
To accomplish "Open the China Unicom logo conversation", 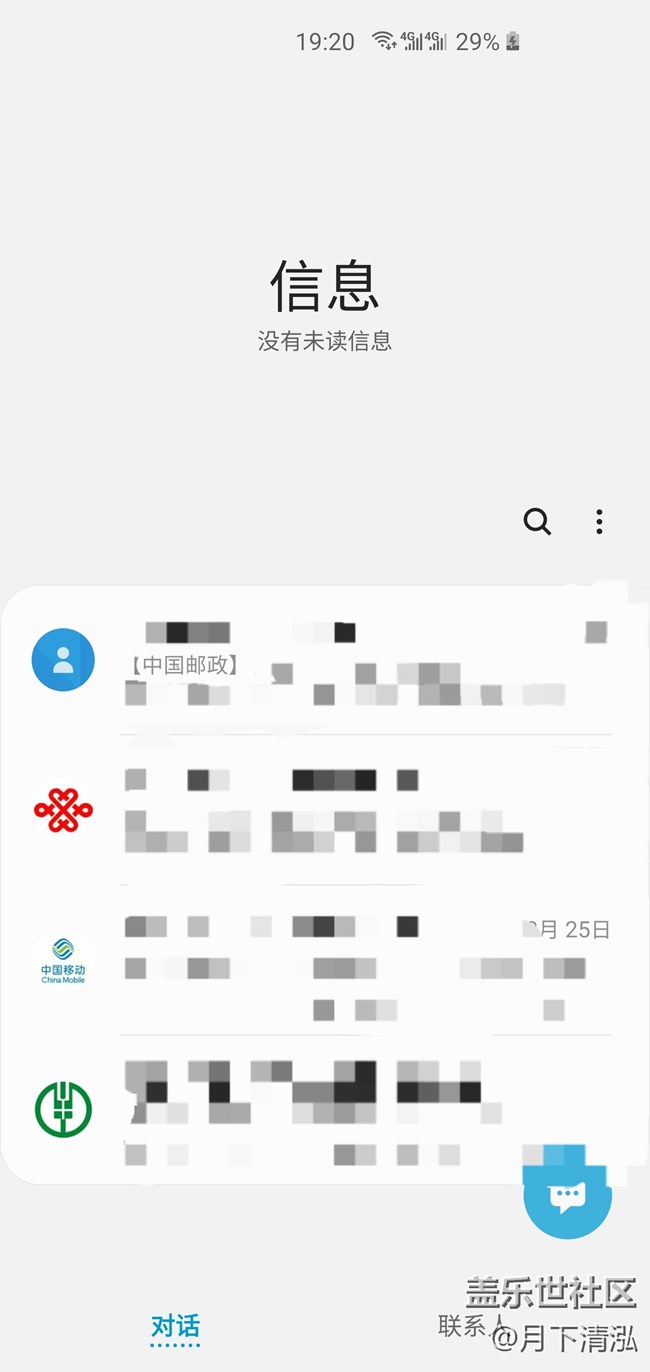I will click(340, 810).
